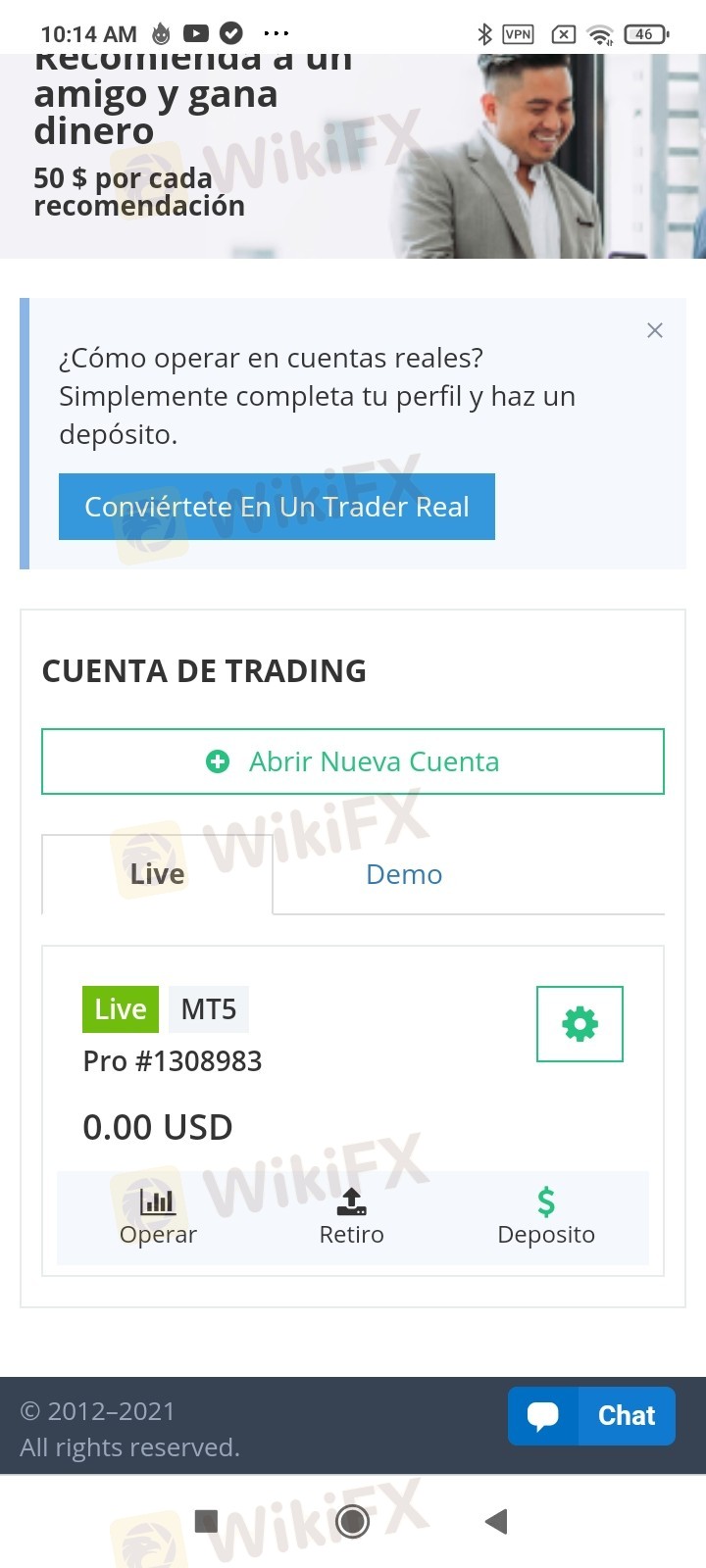
Task: Show recent apps with the square button
Action: [206, 1521]
